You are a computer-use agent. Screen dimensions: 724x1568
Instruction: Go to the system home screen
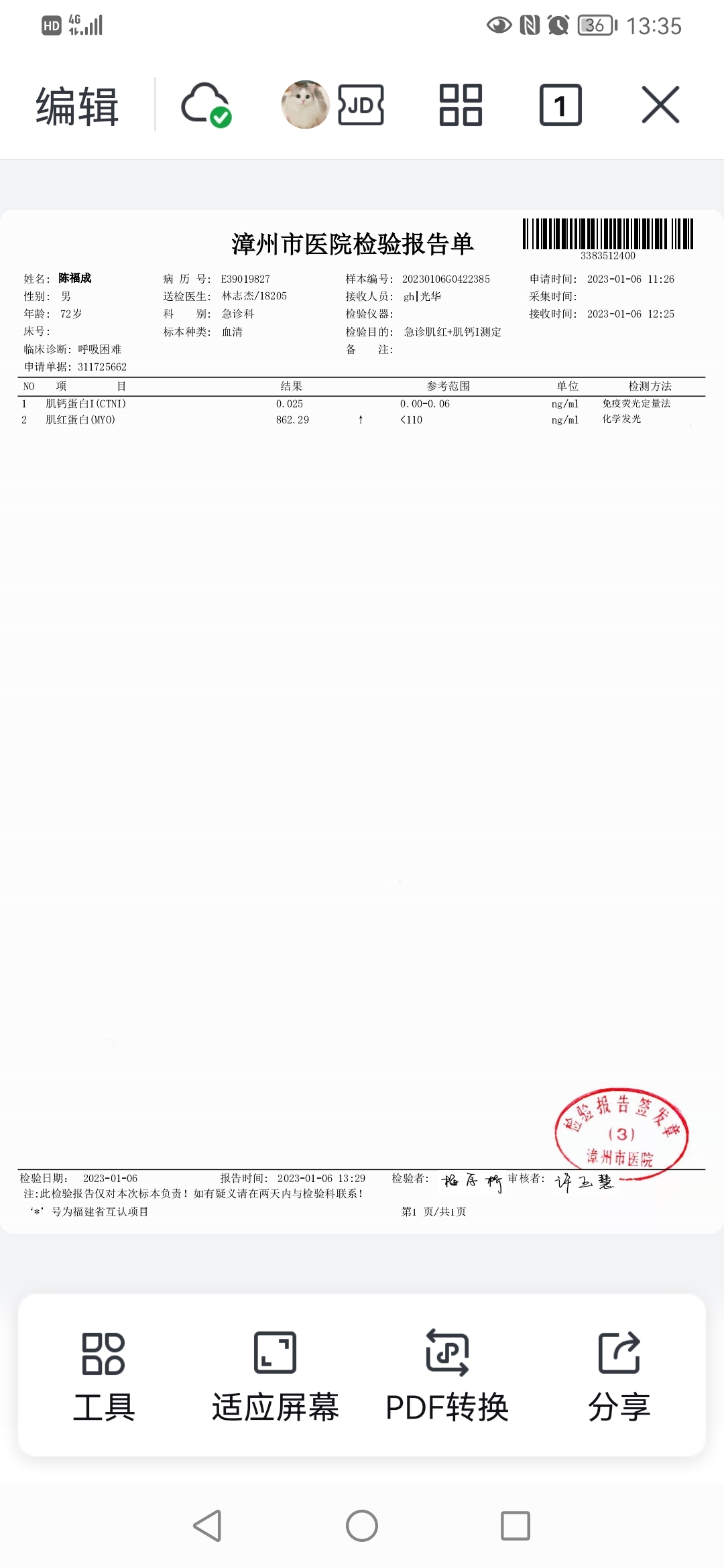point(362,1526)
